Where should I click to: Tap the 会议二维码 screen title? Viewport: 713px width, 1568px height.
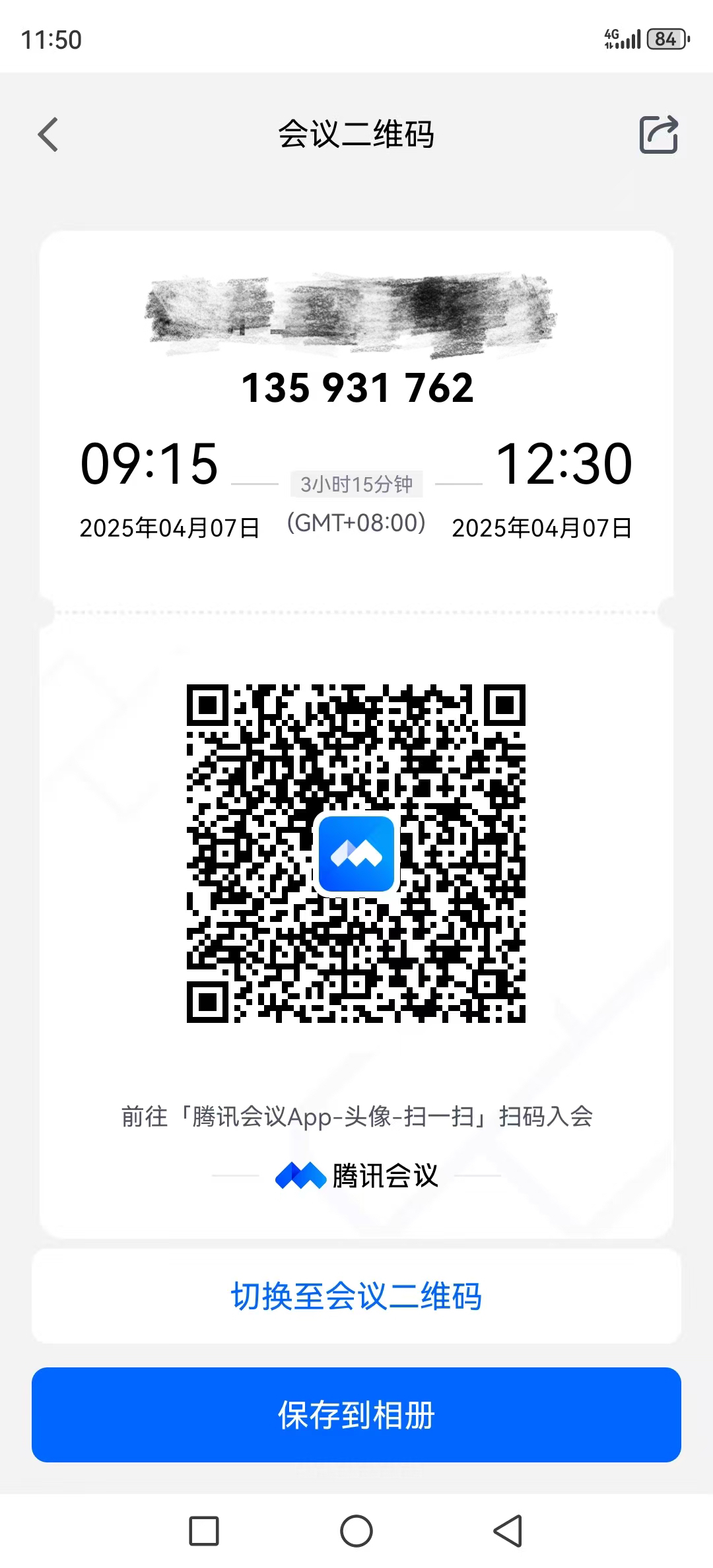click(356, 134)
